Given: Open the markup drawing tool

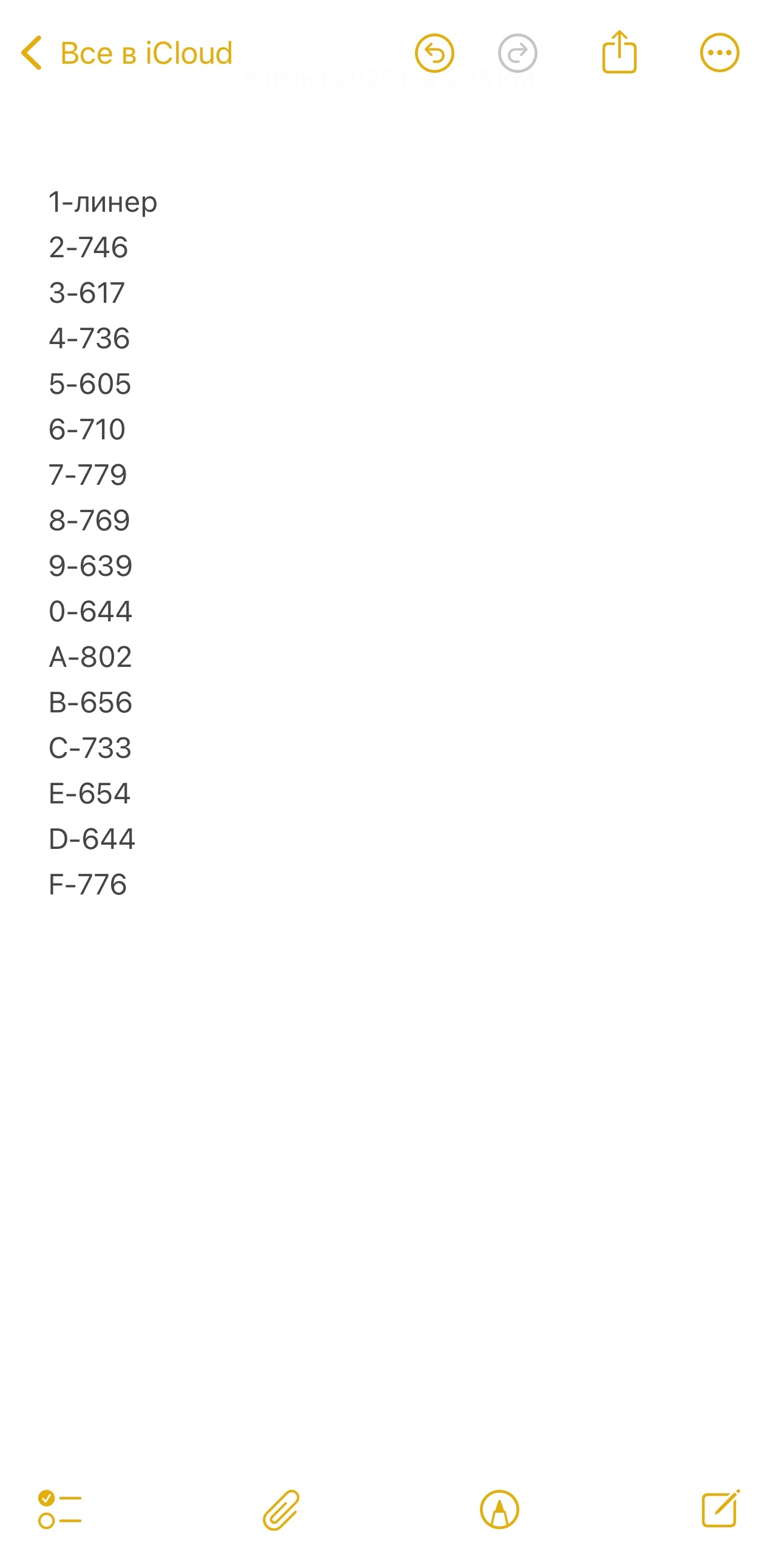Looking at the screenshot, I should (x=499, y=1510).
